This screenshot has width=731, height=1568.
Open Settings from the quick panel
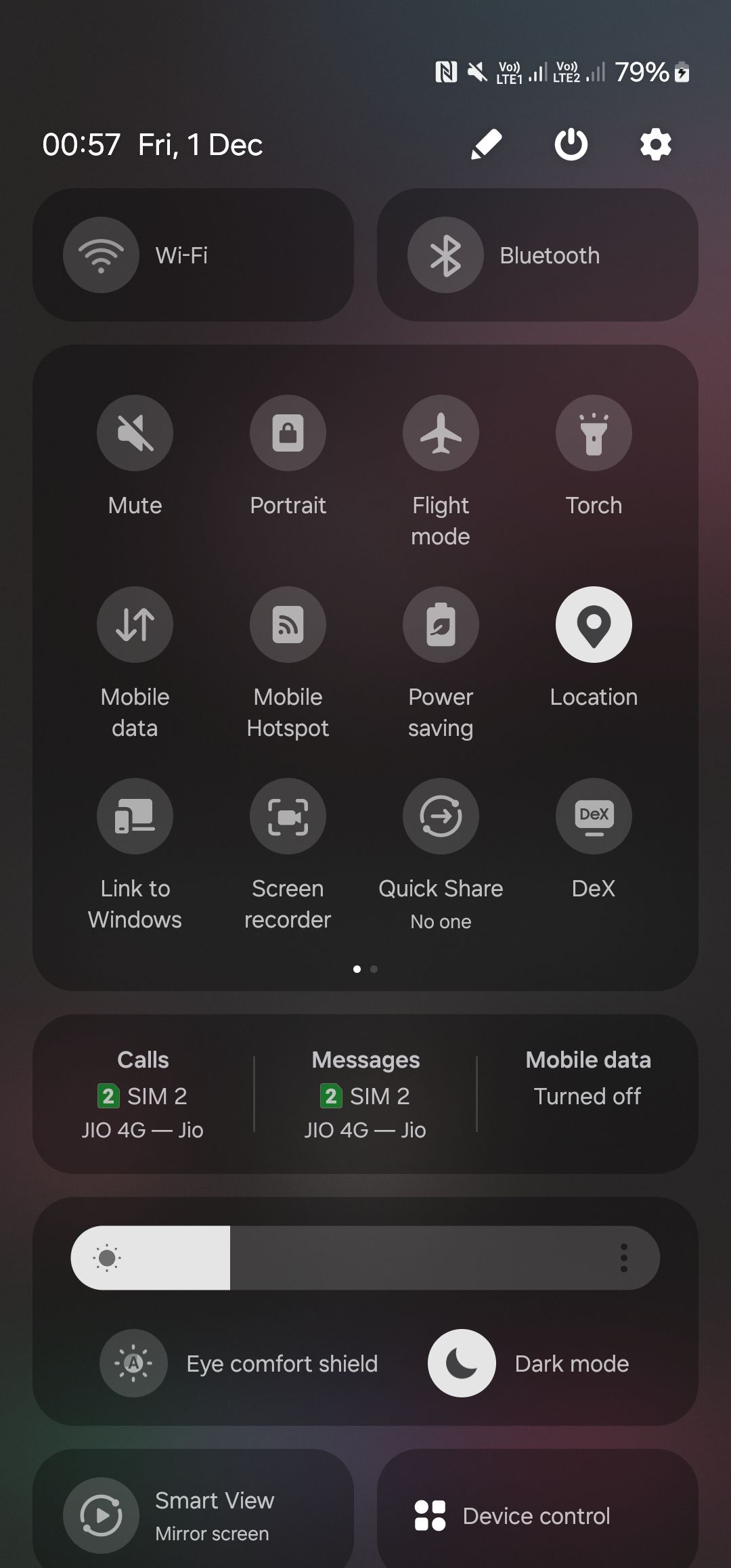tap(654, 144)
